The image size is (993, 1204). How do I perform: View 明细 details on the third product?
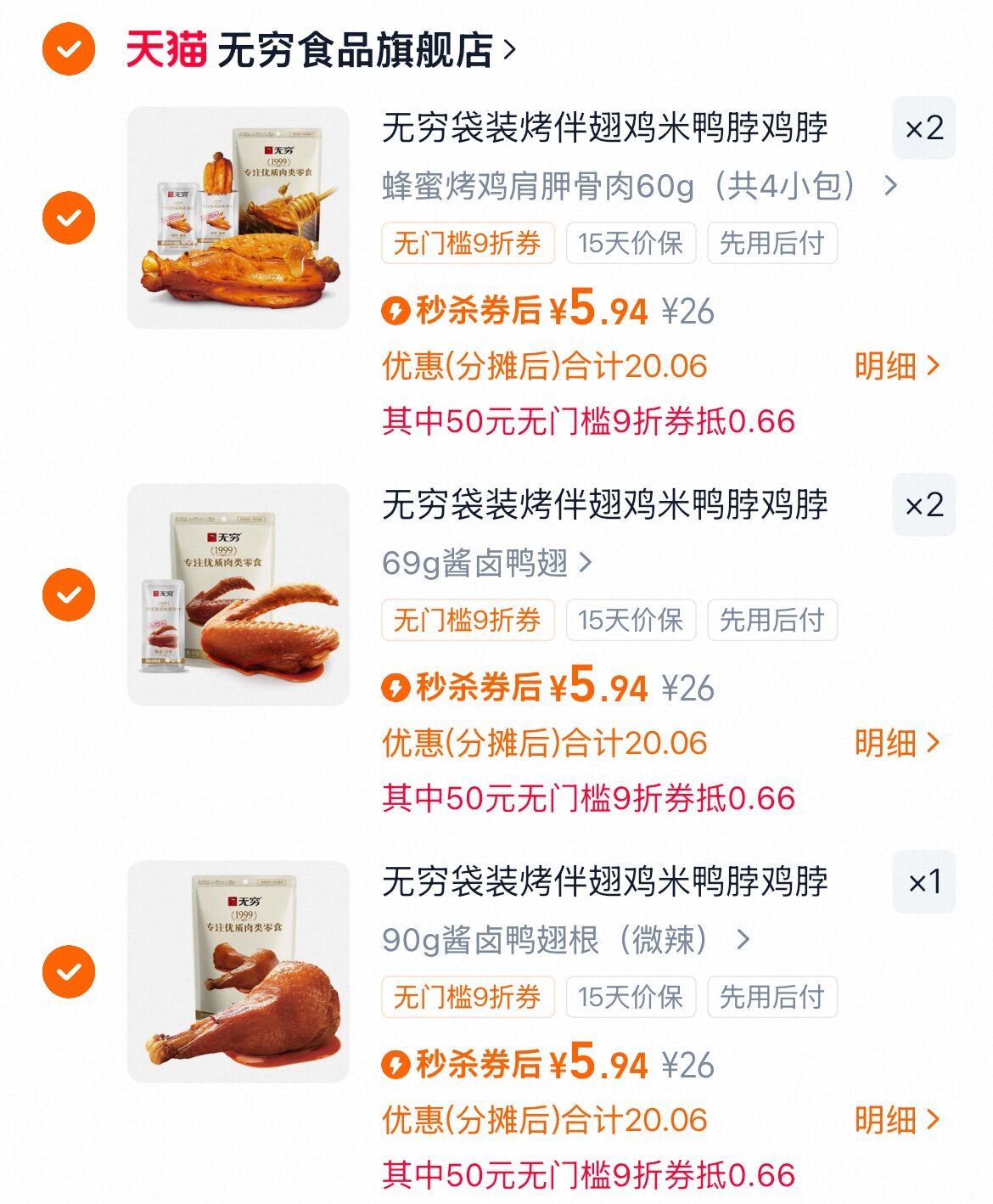[896, 1122]
